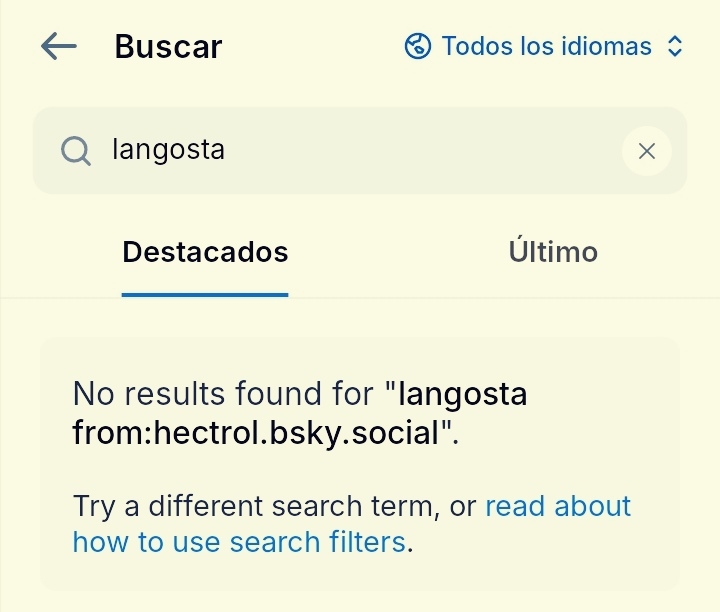Switch to the Último tab

point(553,252)
